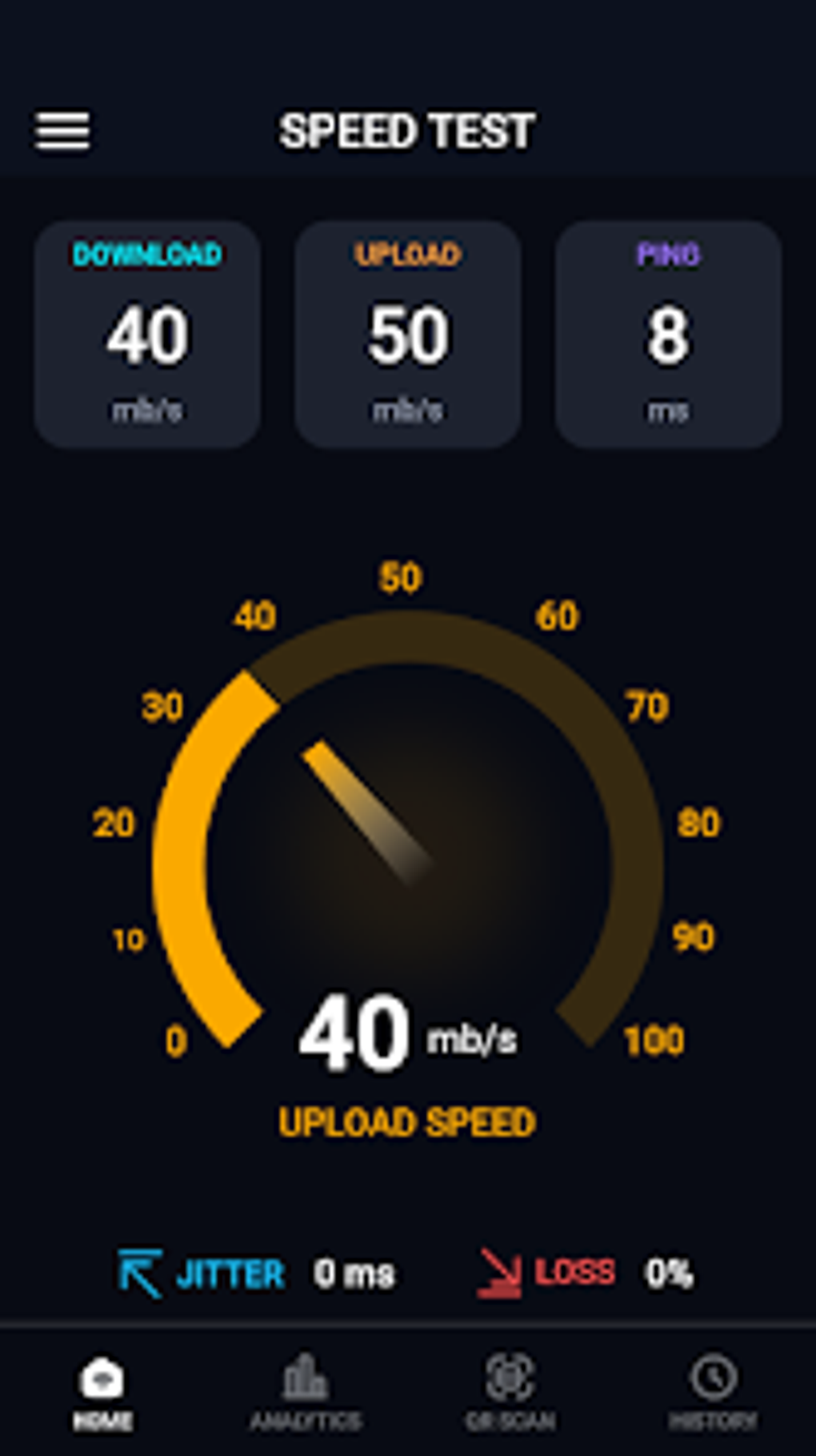Screen dimensions: 816x1456
Task: Switch to the History tab
Action: click(712, 1385)
